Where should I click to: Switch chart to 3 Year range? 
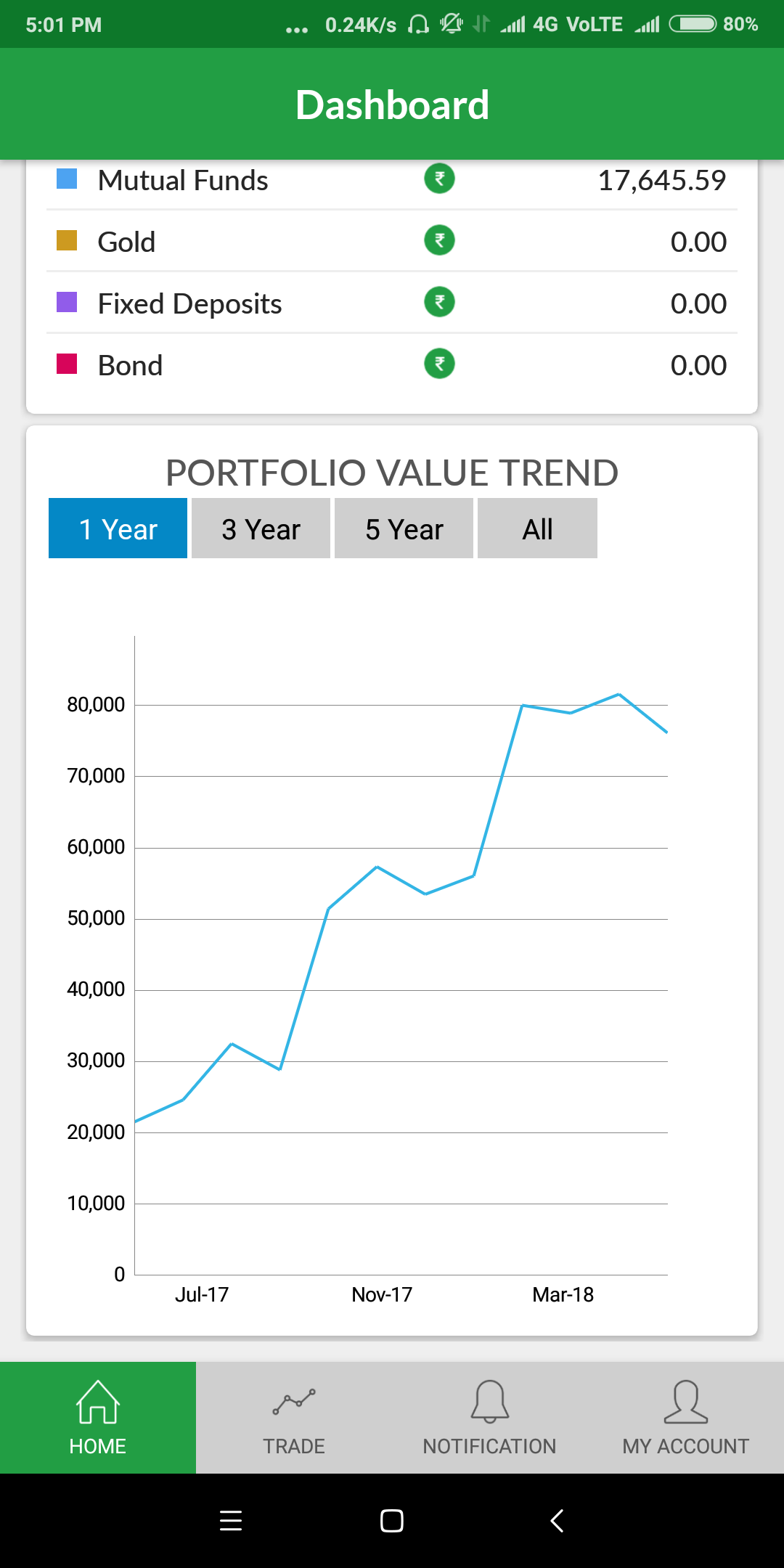pos(261,528)
